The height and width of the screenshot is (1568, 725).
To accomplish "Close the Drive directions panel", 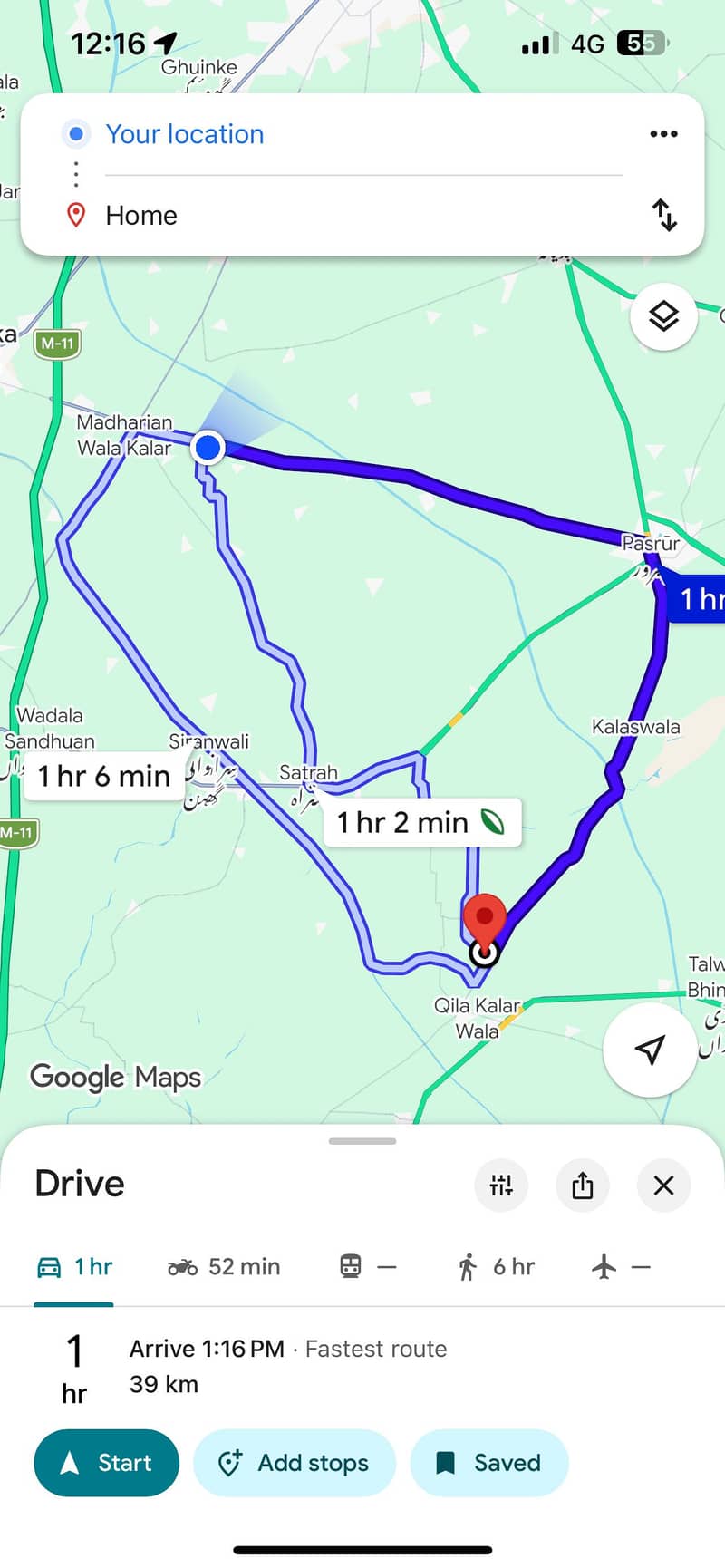I will [663, 1185].
